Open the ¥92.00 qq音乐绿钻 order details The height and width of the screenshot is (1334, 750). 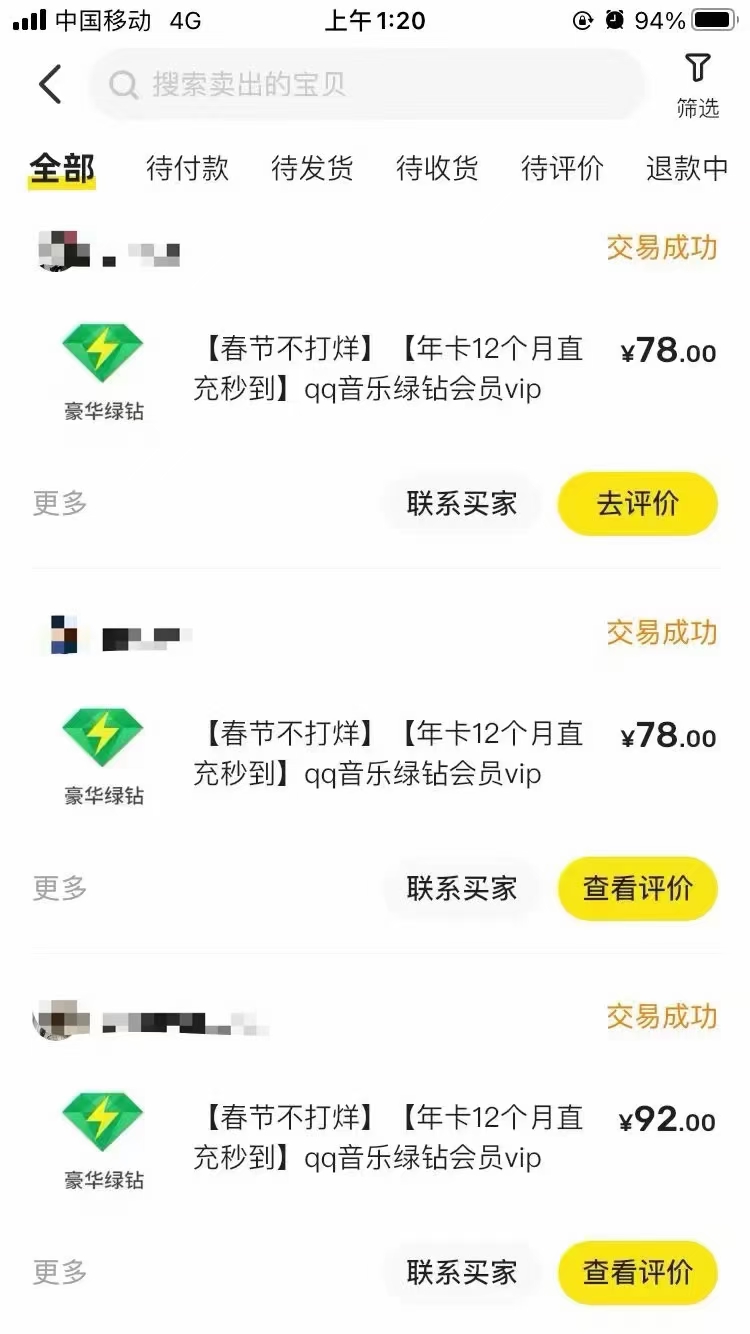pos(390,1137)
